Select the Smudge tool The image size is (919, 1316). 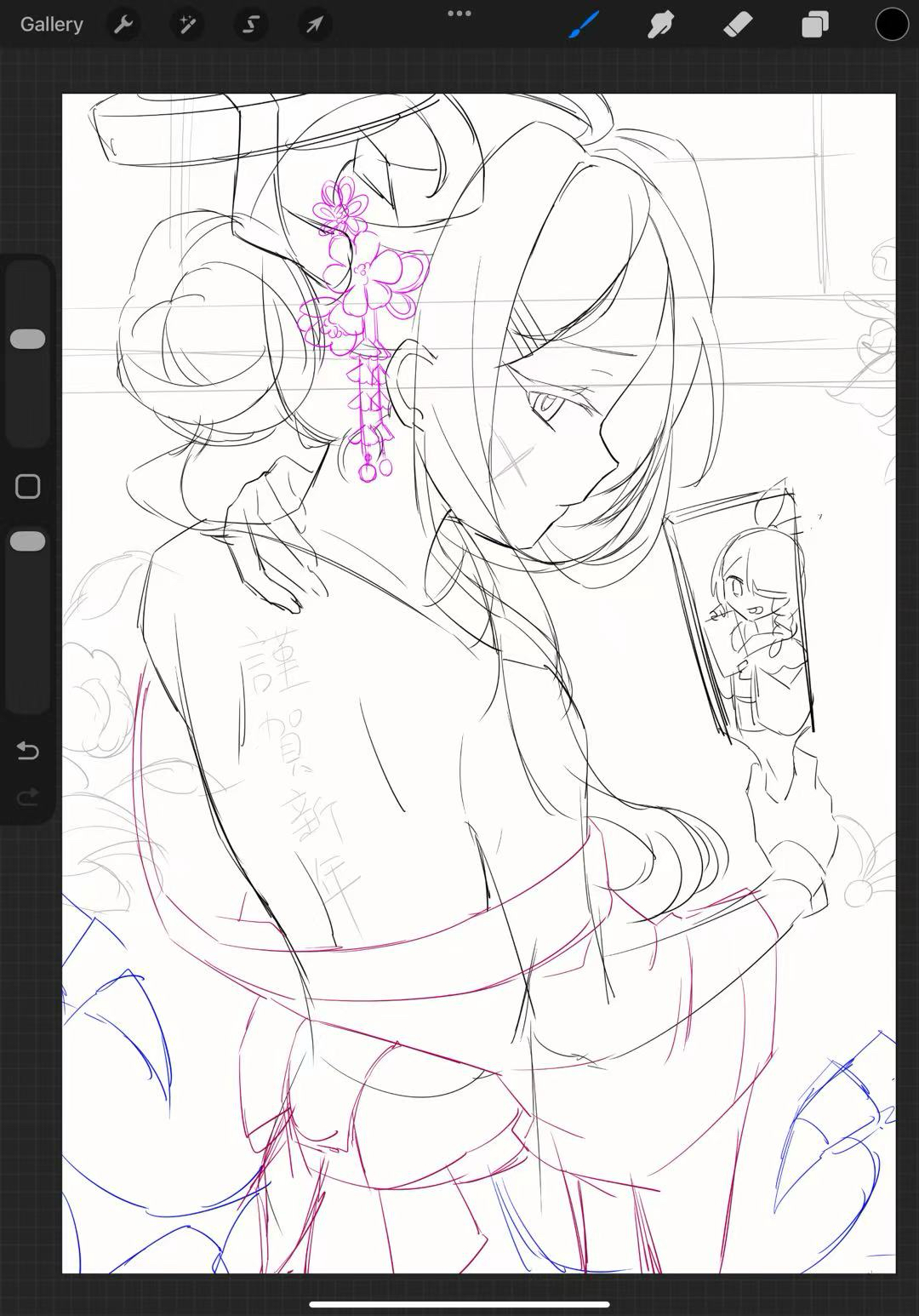(660, 24)
